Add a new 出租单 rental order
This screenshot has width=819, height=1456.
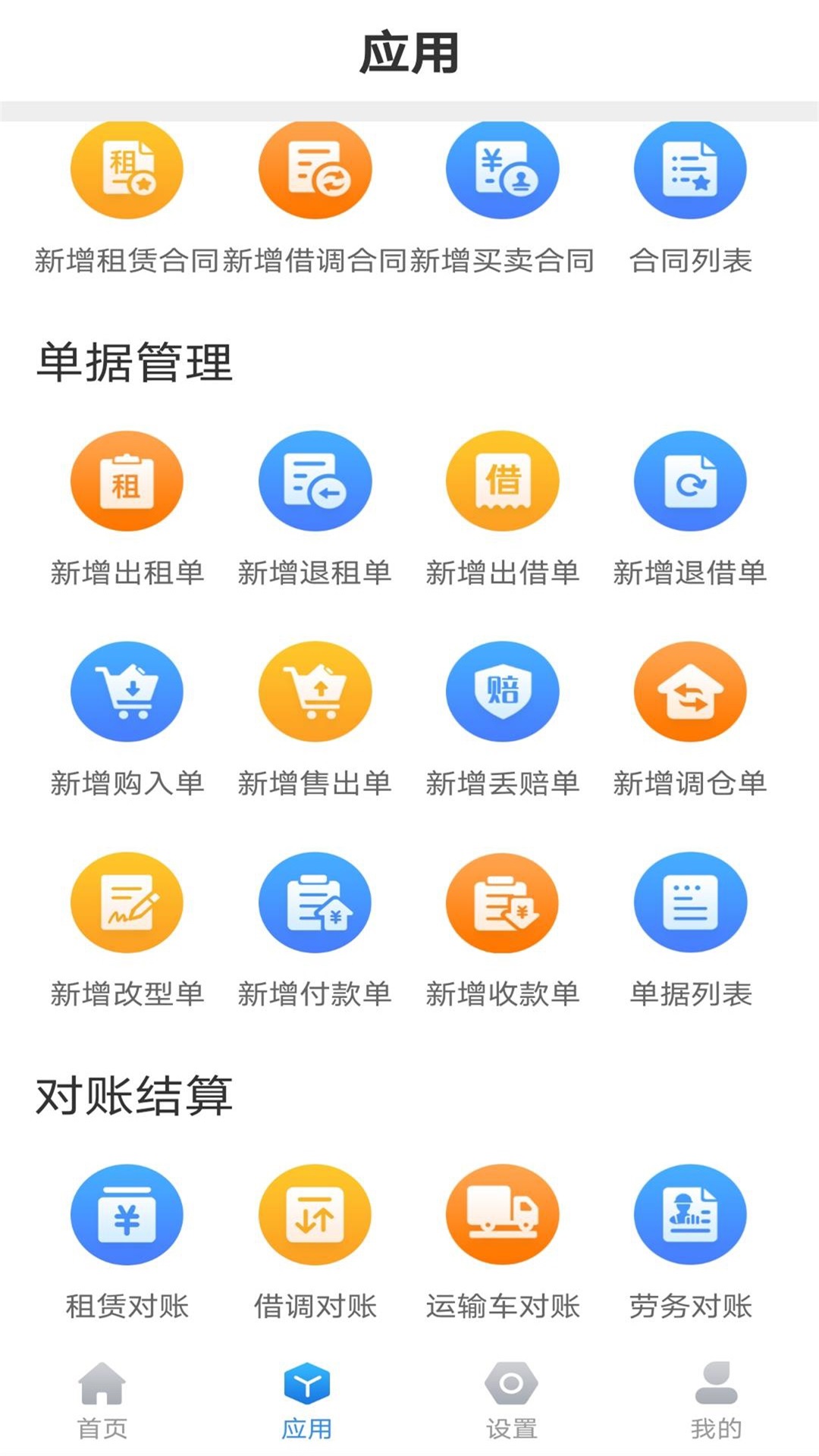[127, 482]
